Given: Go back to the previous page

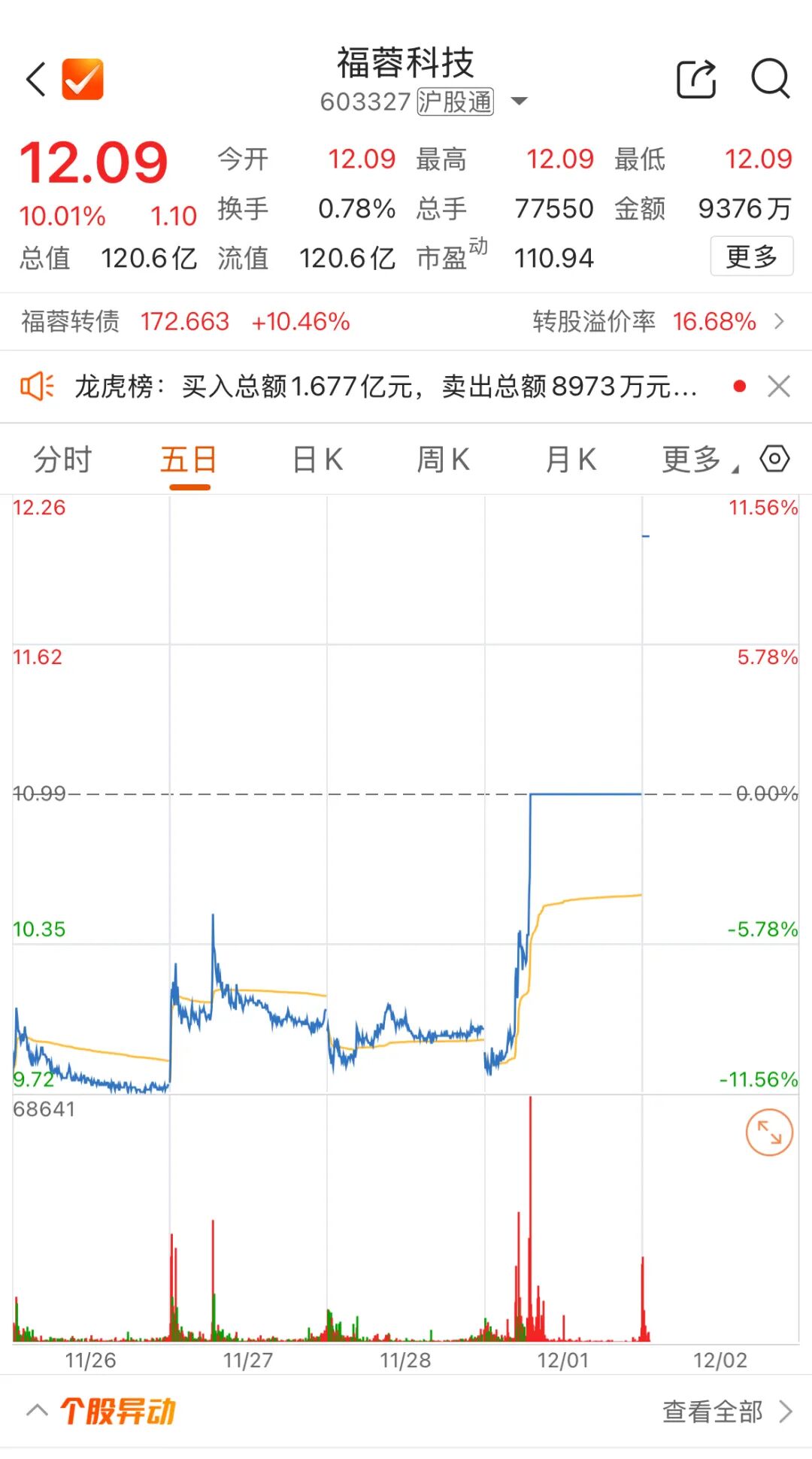Looking at the screenshot, I should pos(36,79).
